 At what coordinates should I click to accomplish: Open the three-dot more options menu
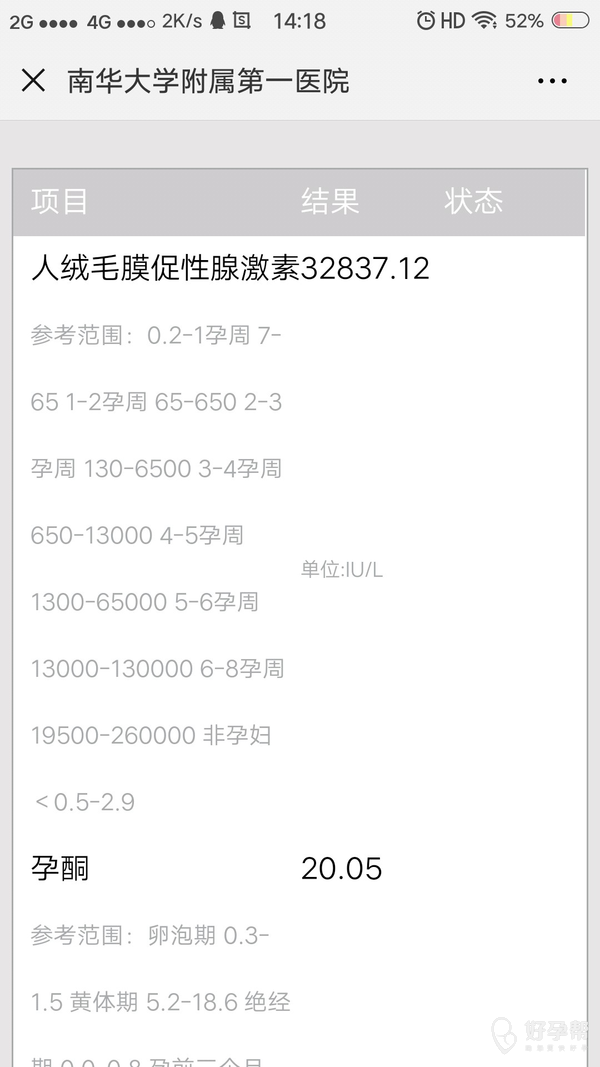(x=552, y=81)
